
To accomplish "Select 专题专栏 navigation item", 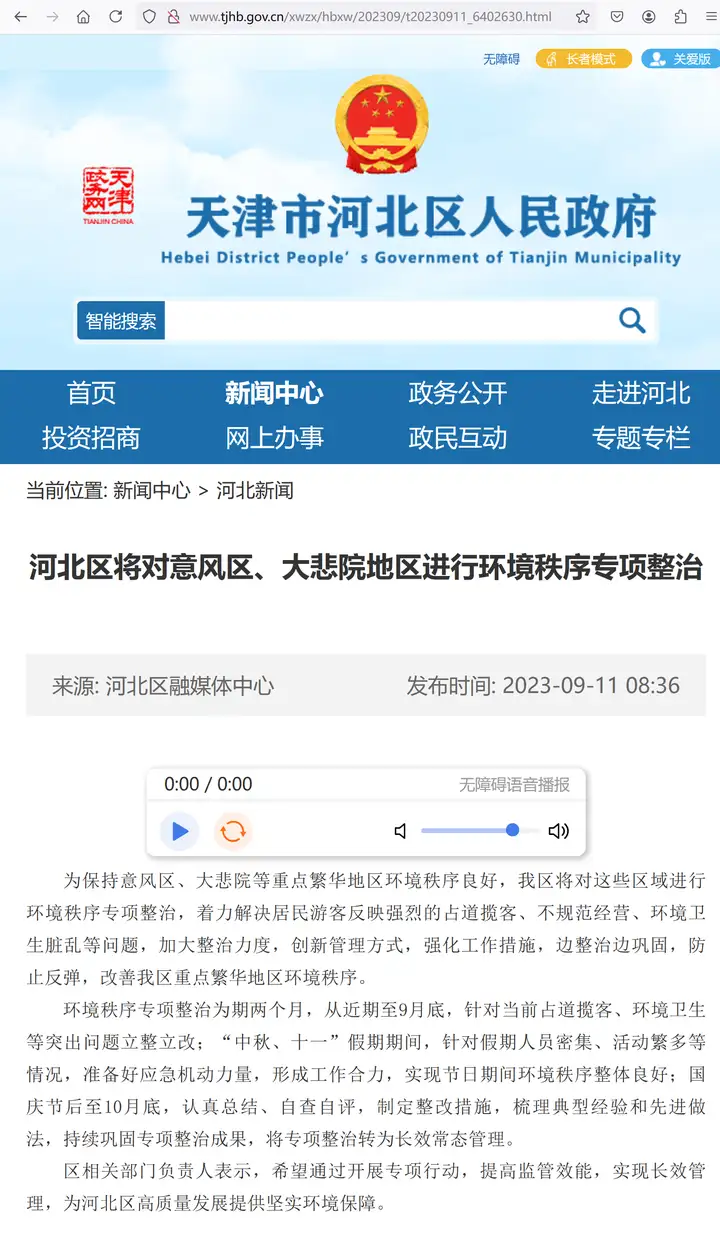I will (641, 438).
